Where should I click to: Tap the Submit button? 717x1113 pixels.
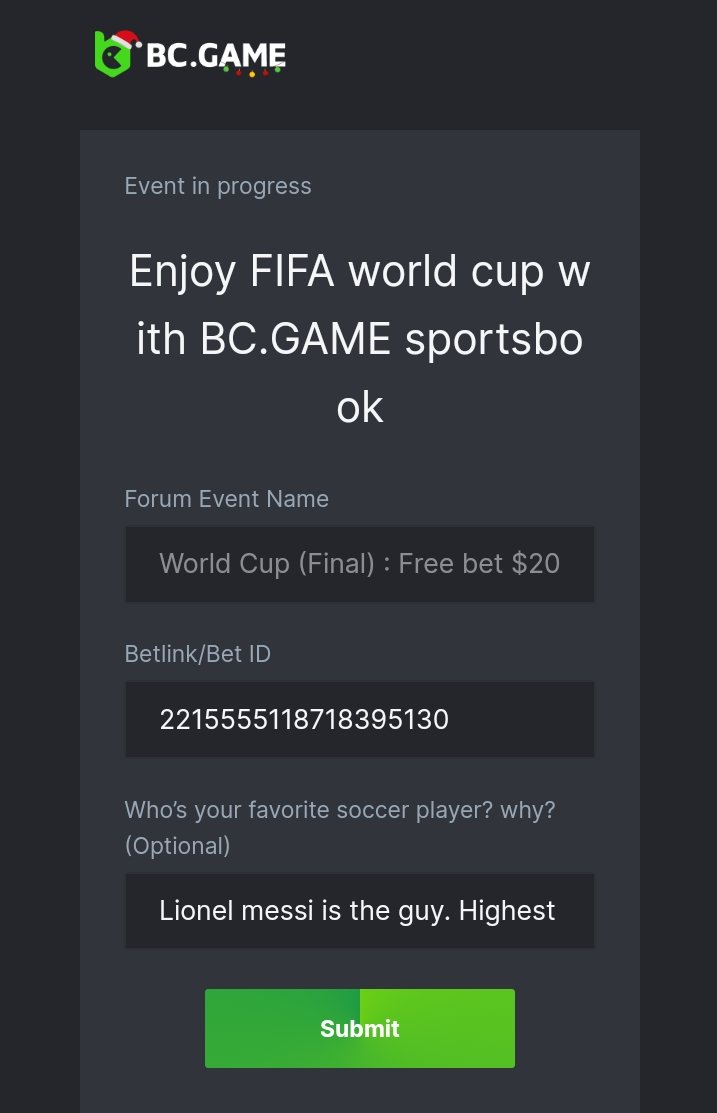click(359, 1028)
